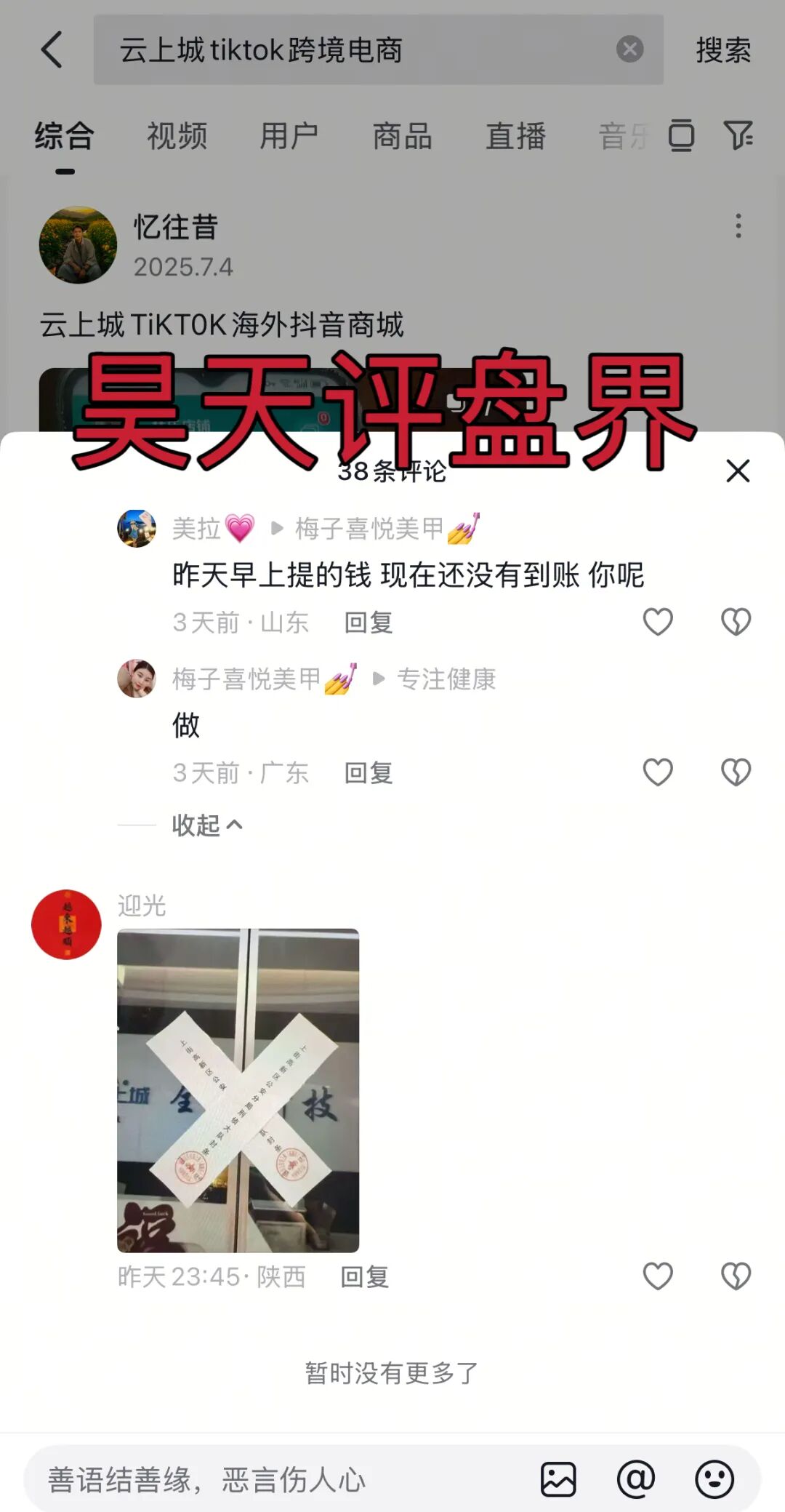Open the emoji picker icon
785x1512 pixels.
tap(714, 1481)
